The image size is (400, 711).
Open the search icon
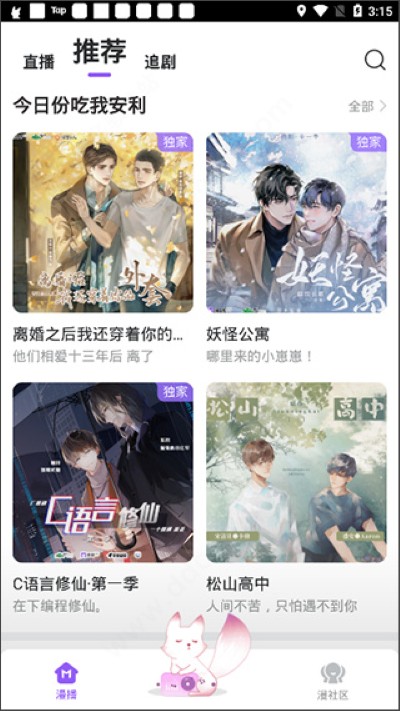375,59
